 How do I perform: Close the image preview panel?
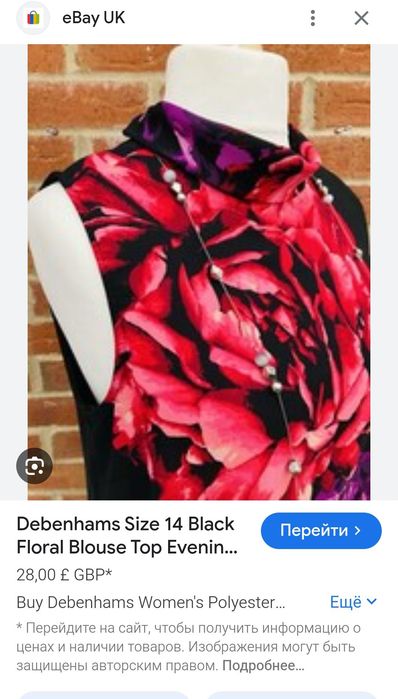click(x=361, y=18)
